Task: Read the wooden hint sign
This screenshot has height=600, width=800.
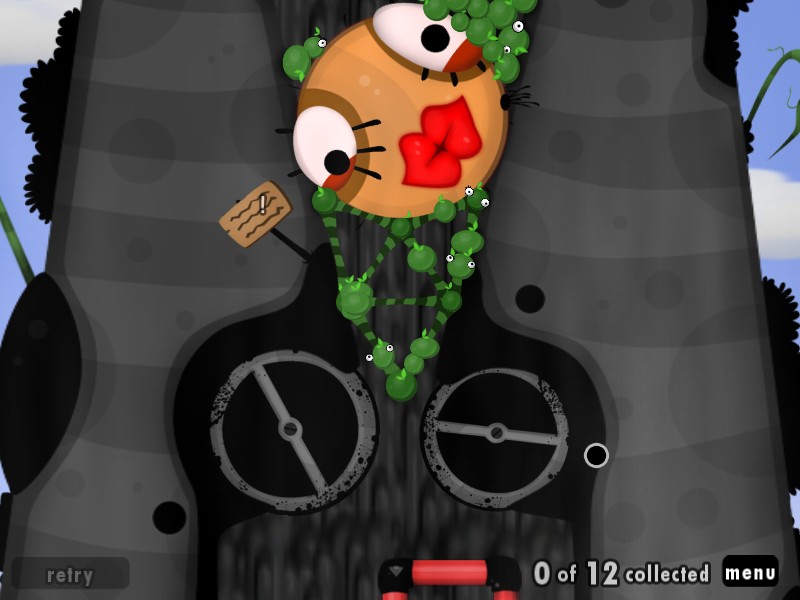Action: (256, 213)
